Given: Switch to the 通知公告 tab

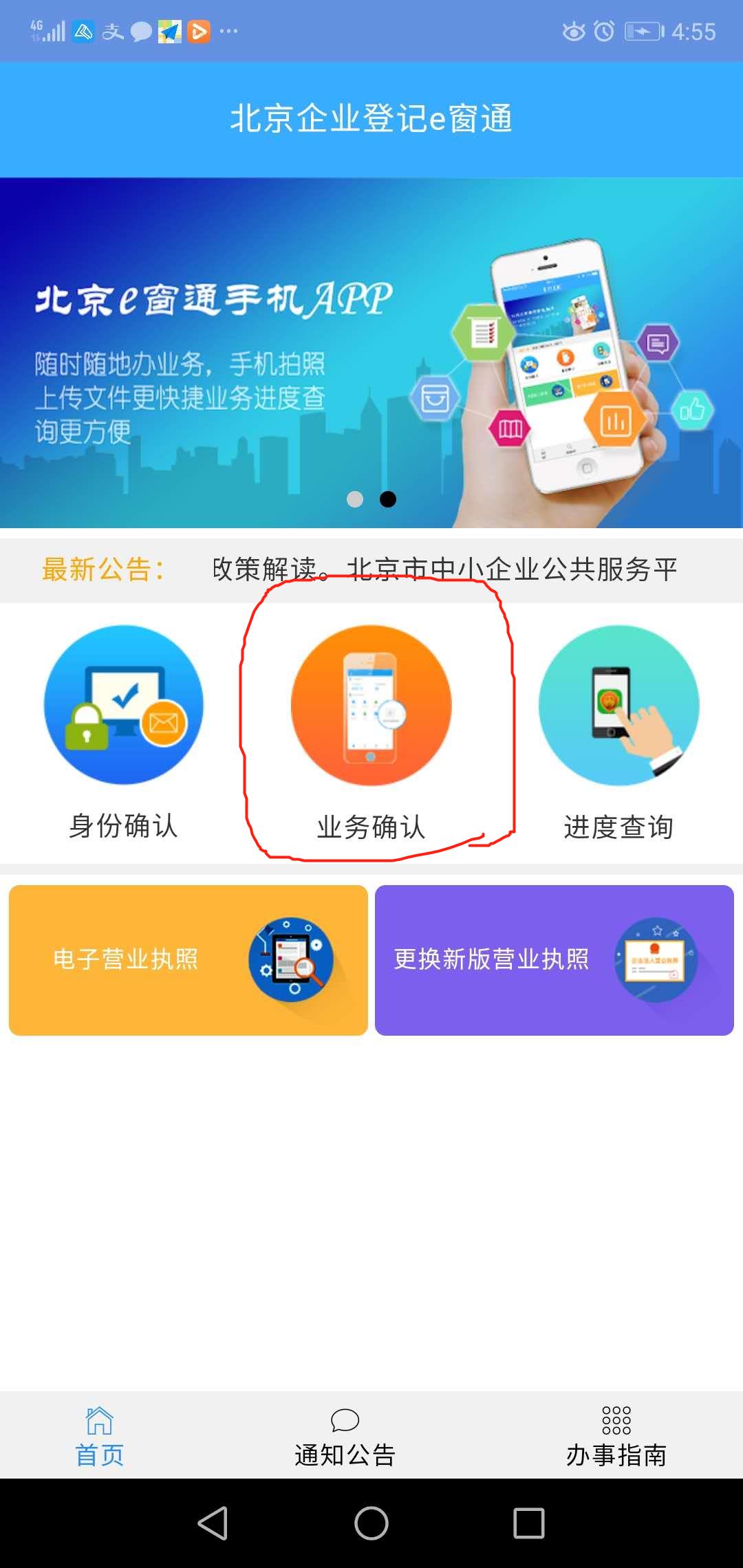Looking at the screenshot, I should click(x=345, y=1436).
